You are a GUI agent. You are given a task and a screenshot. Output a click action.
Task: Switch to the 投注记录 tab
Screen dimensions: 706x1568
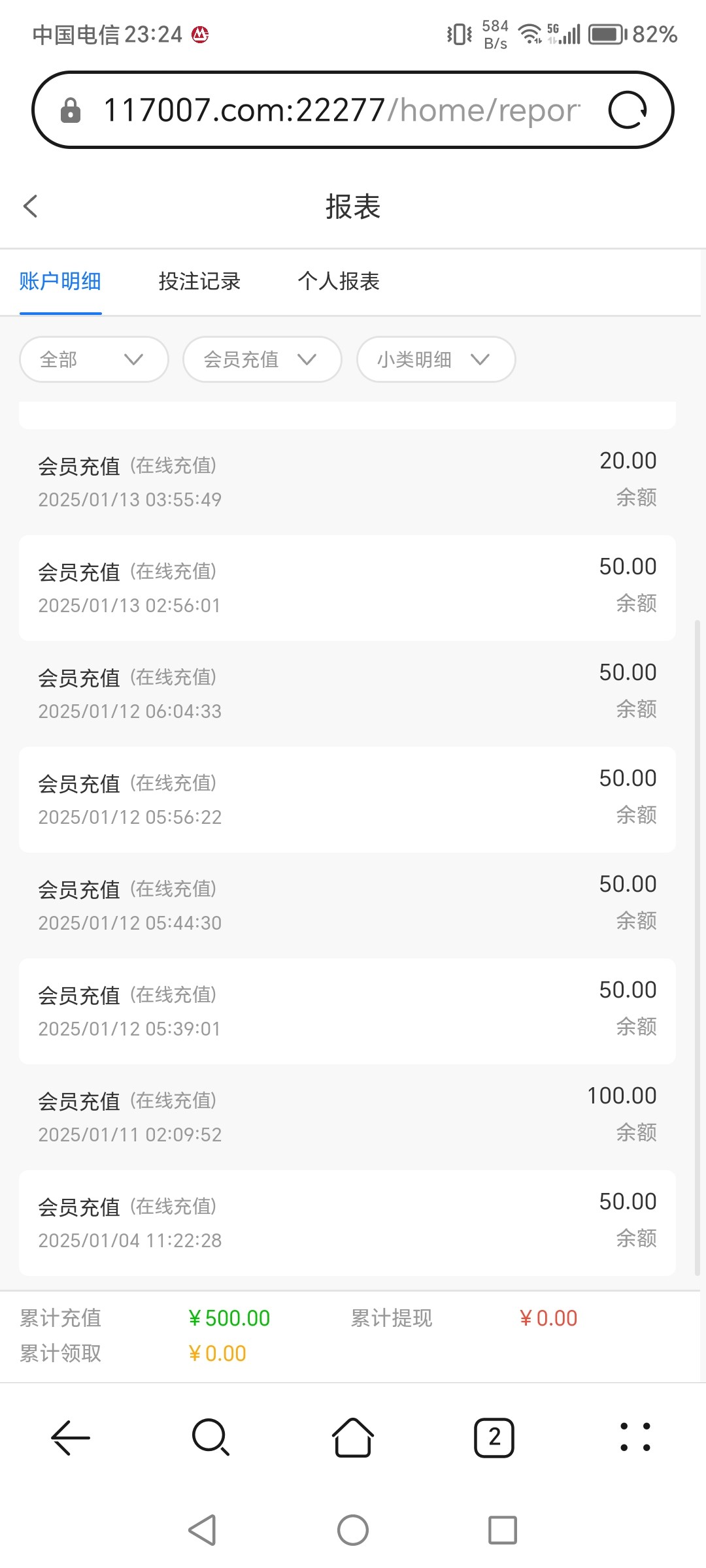pyautogui.click(x=199, y=282)
